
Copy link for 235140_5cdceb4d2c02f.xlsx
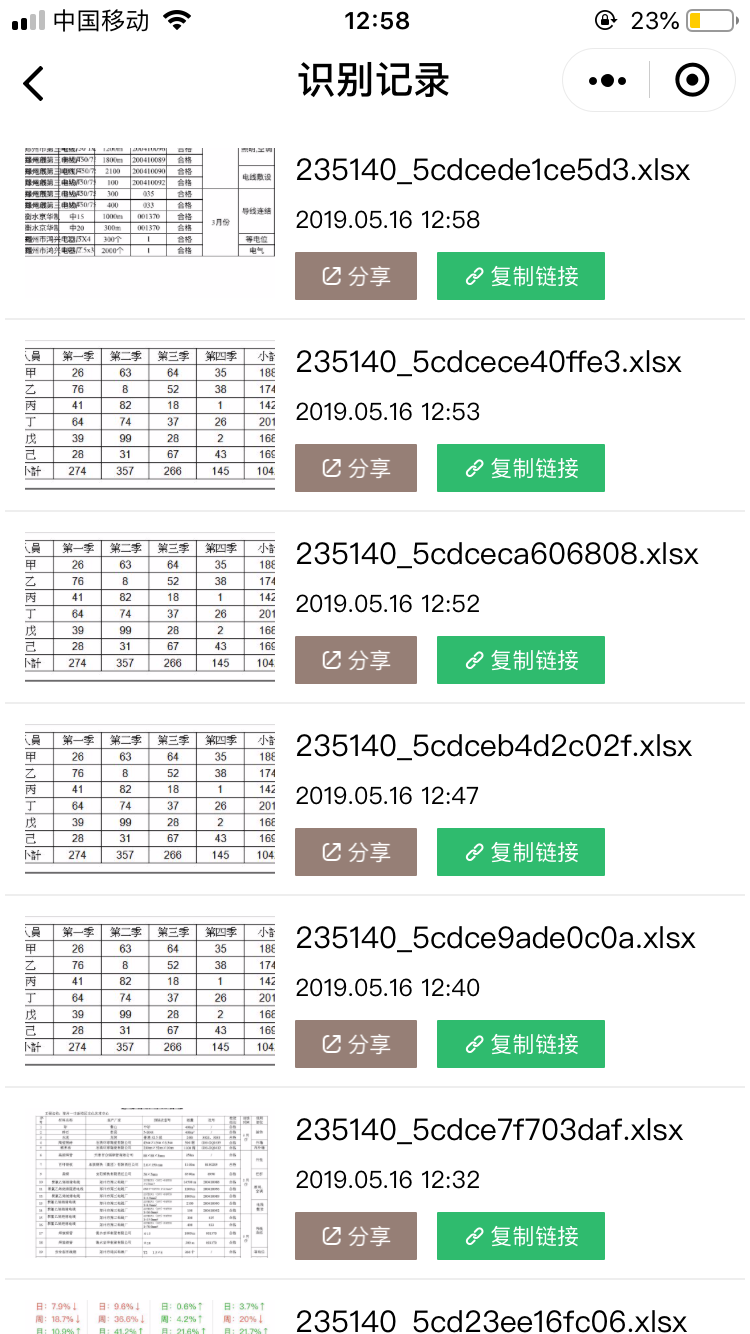(521, 852)
